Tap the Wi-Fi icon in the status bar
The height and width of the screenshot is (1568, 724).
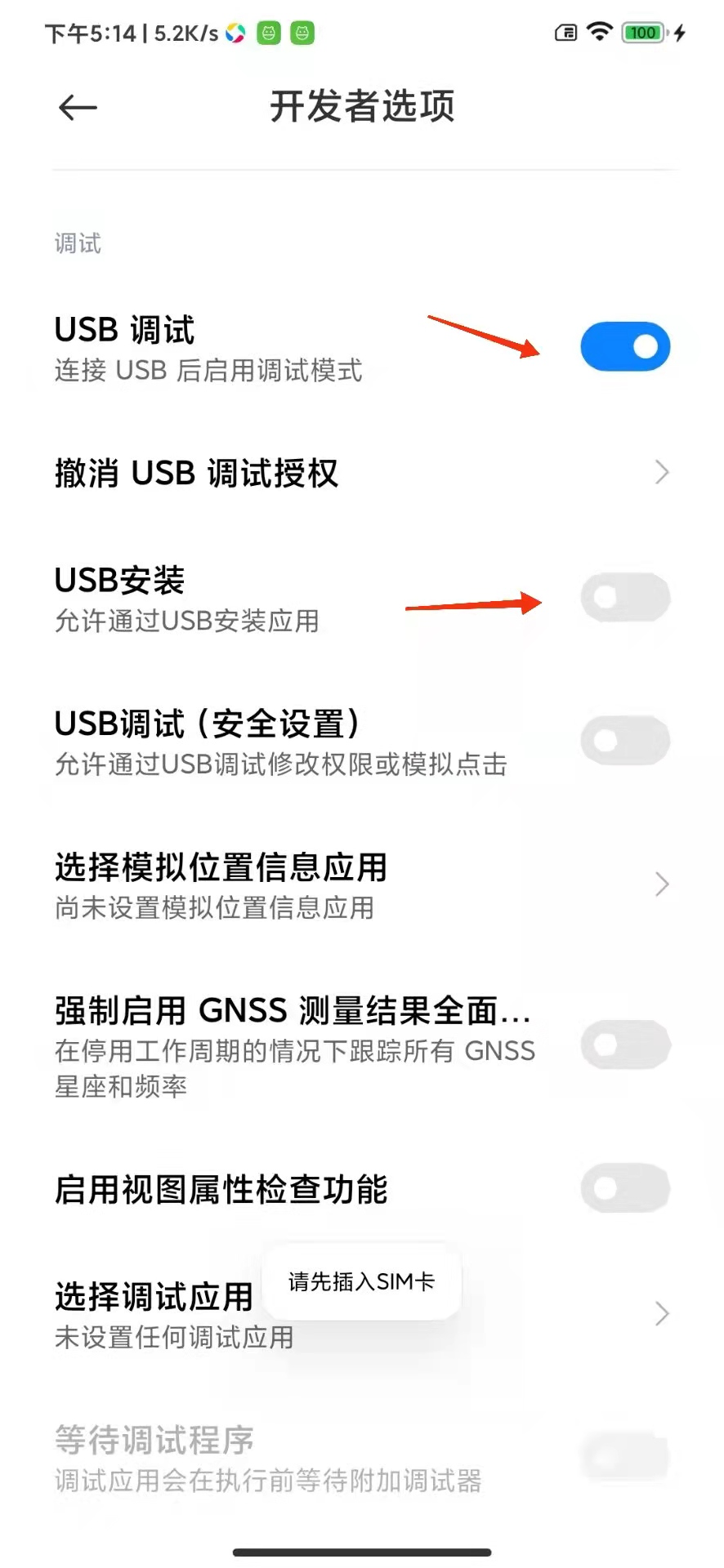click(599, 33)
